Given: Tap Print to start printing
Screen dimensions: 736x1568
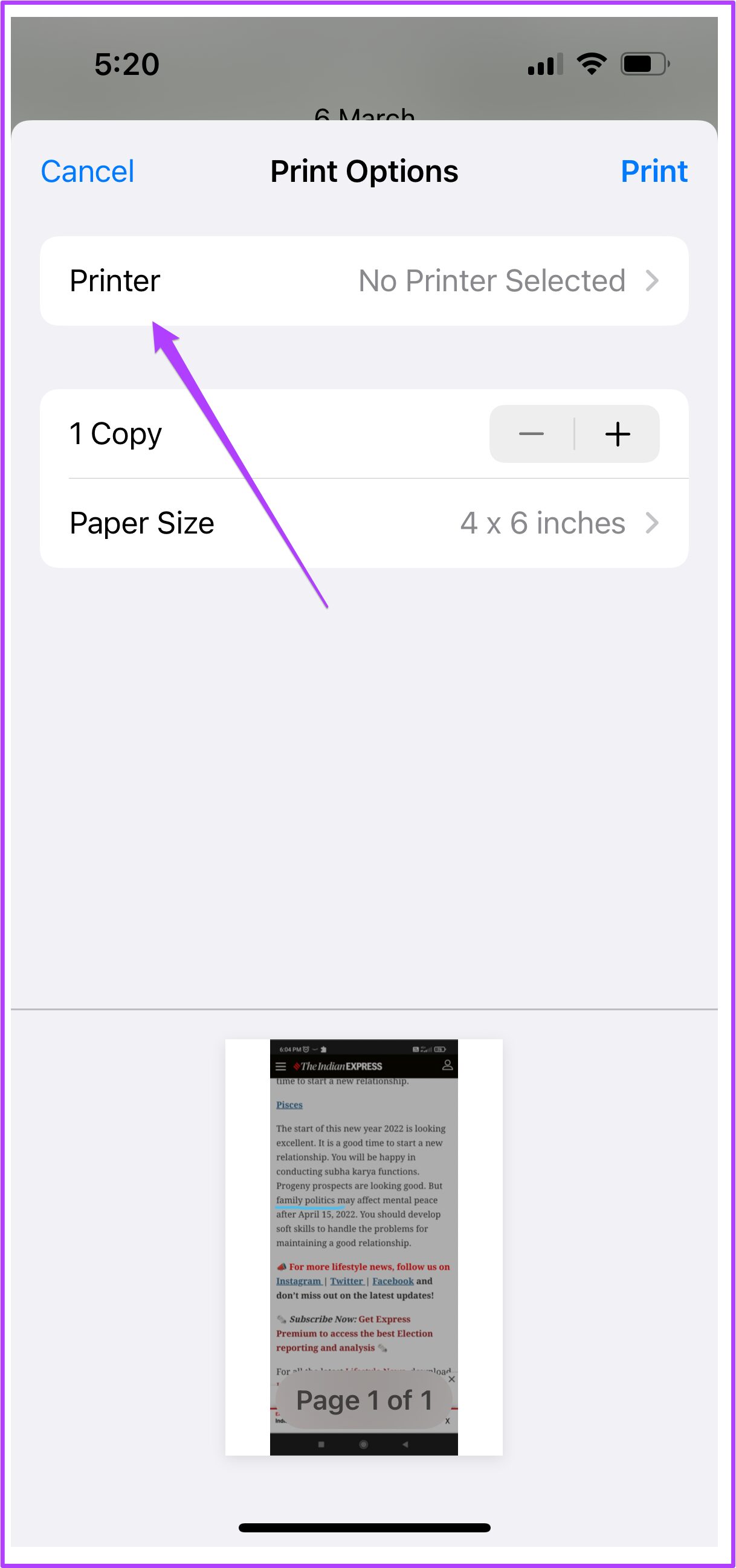Looking at the screenshot, I should (654, 172).
